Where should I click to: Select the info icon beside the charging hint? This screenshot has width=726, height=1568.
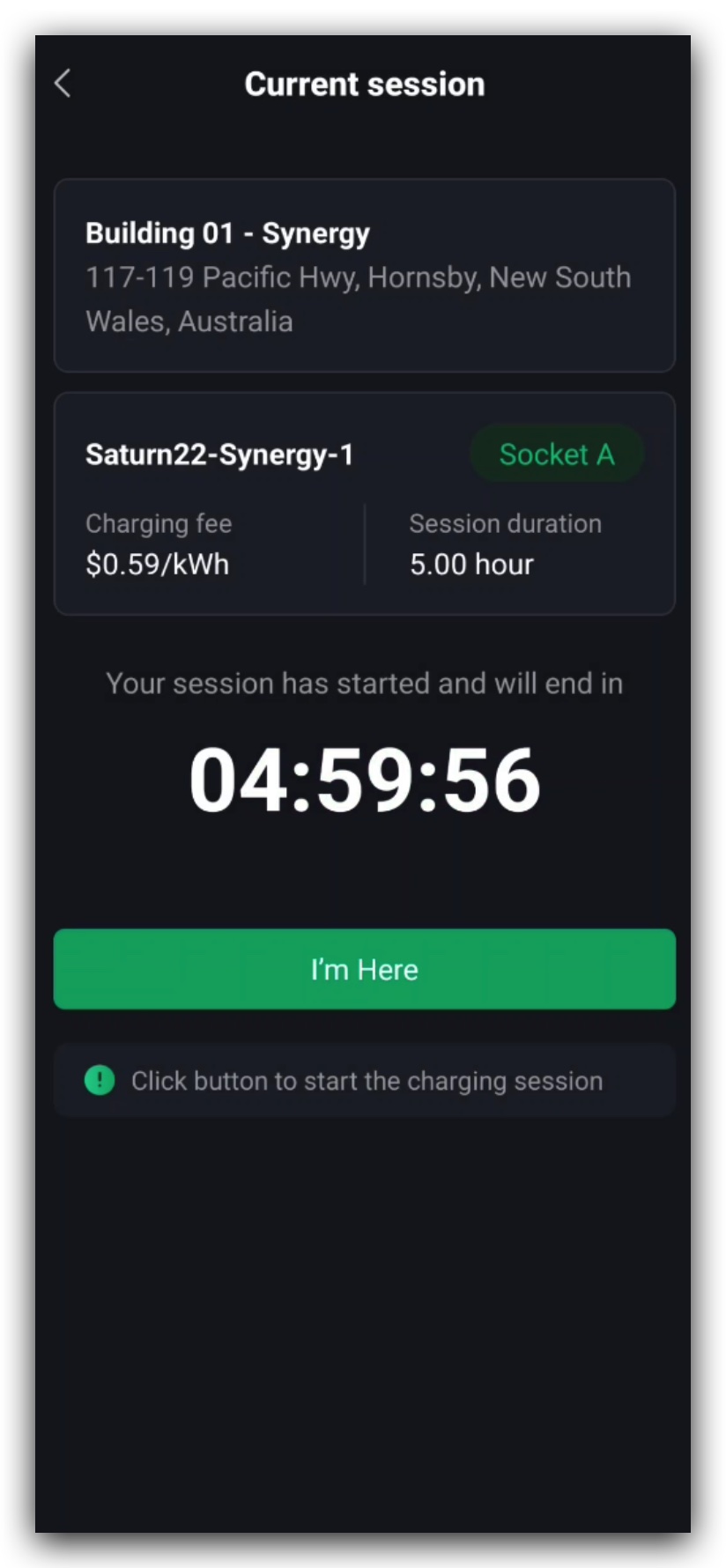[100, 1078]
